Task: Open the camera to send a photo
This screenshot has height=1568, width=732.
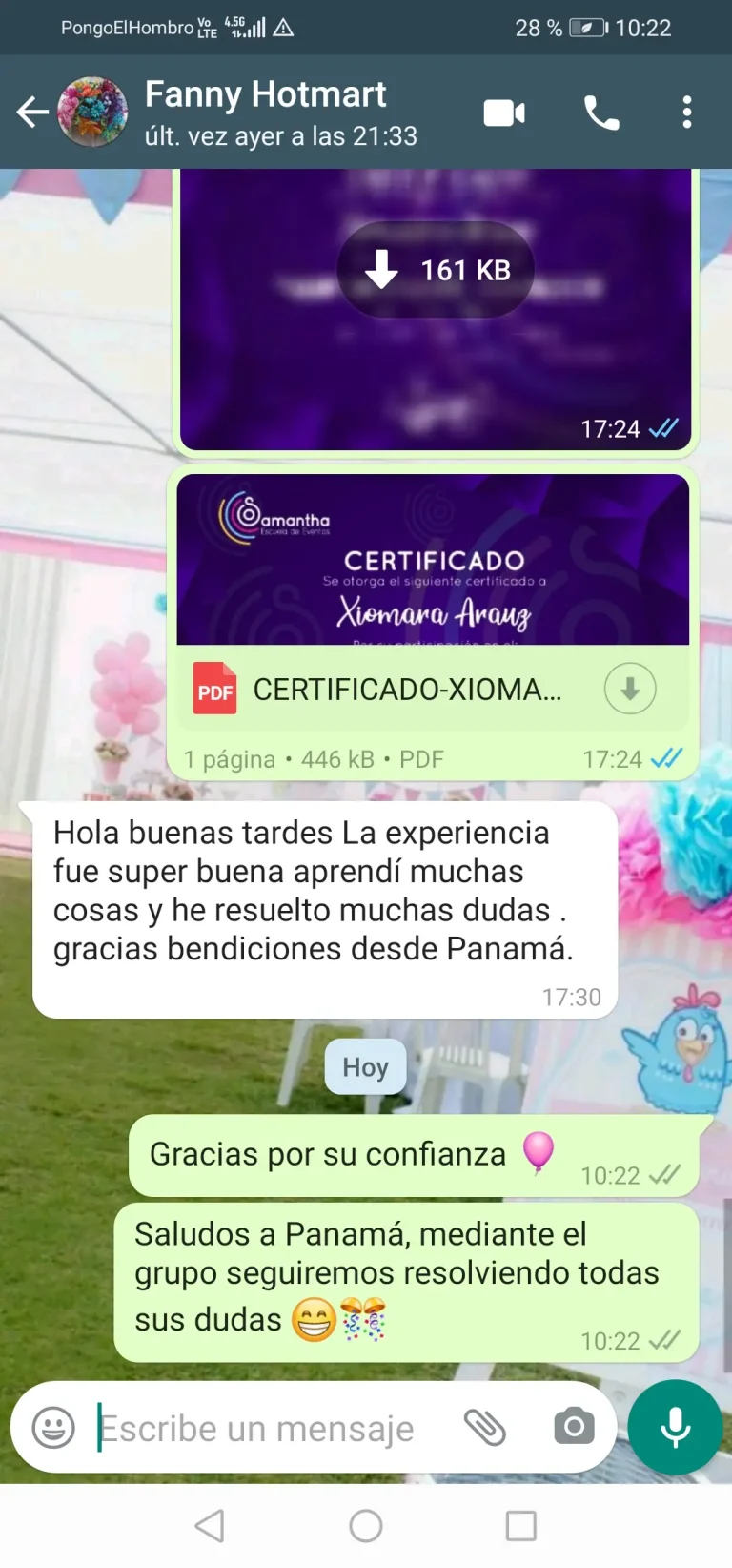Action: click(x=574, y=1427)
